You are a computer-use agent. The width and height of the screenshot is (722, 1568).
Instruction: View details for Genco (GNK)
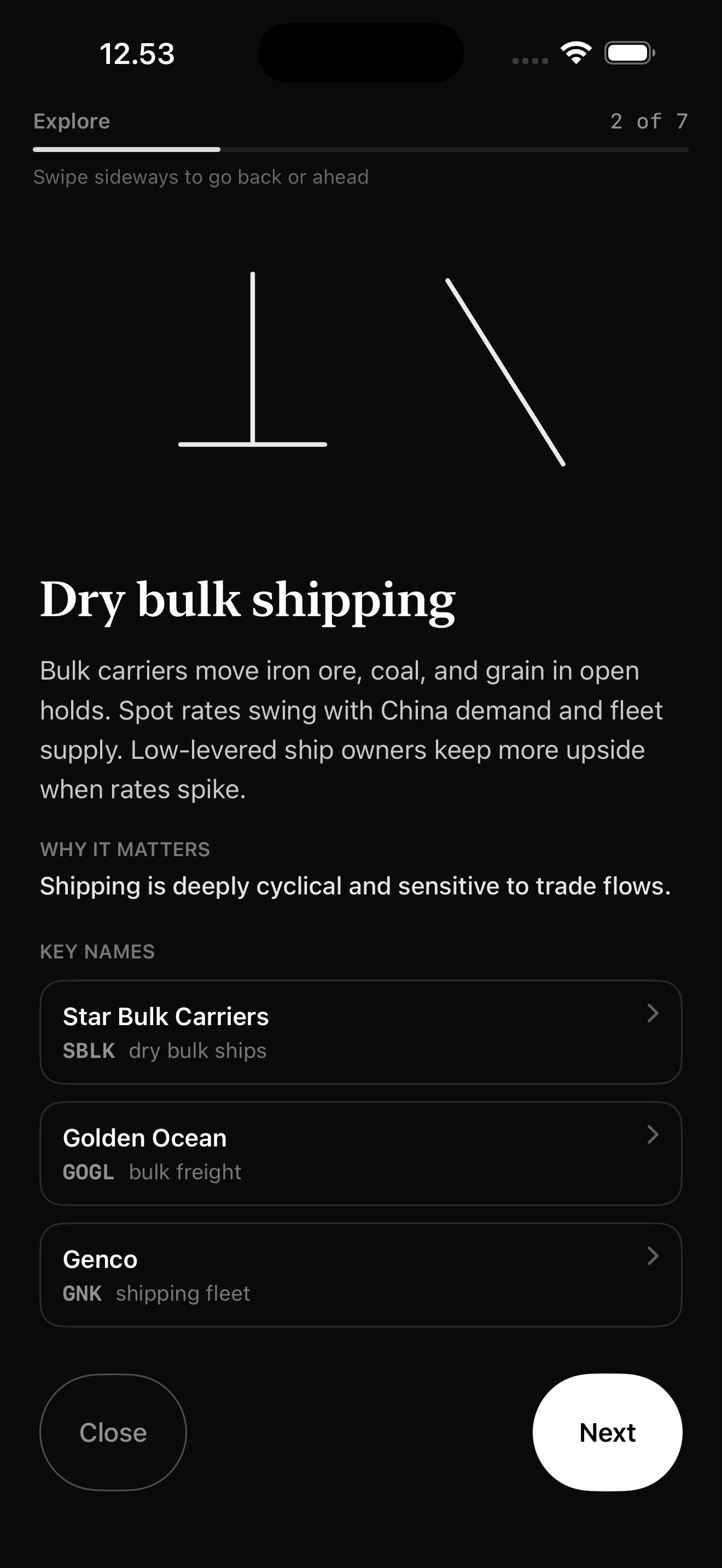[360, 1274]
